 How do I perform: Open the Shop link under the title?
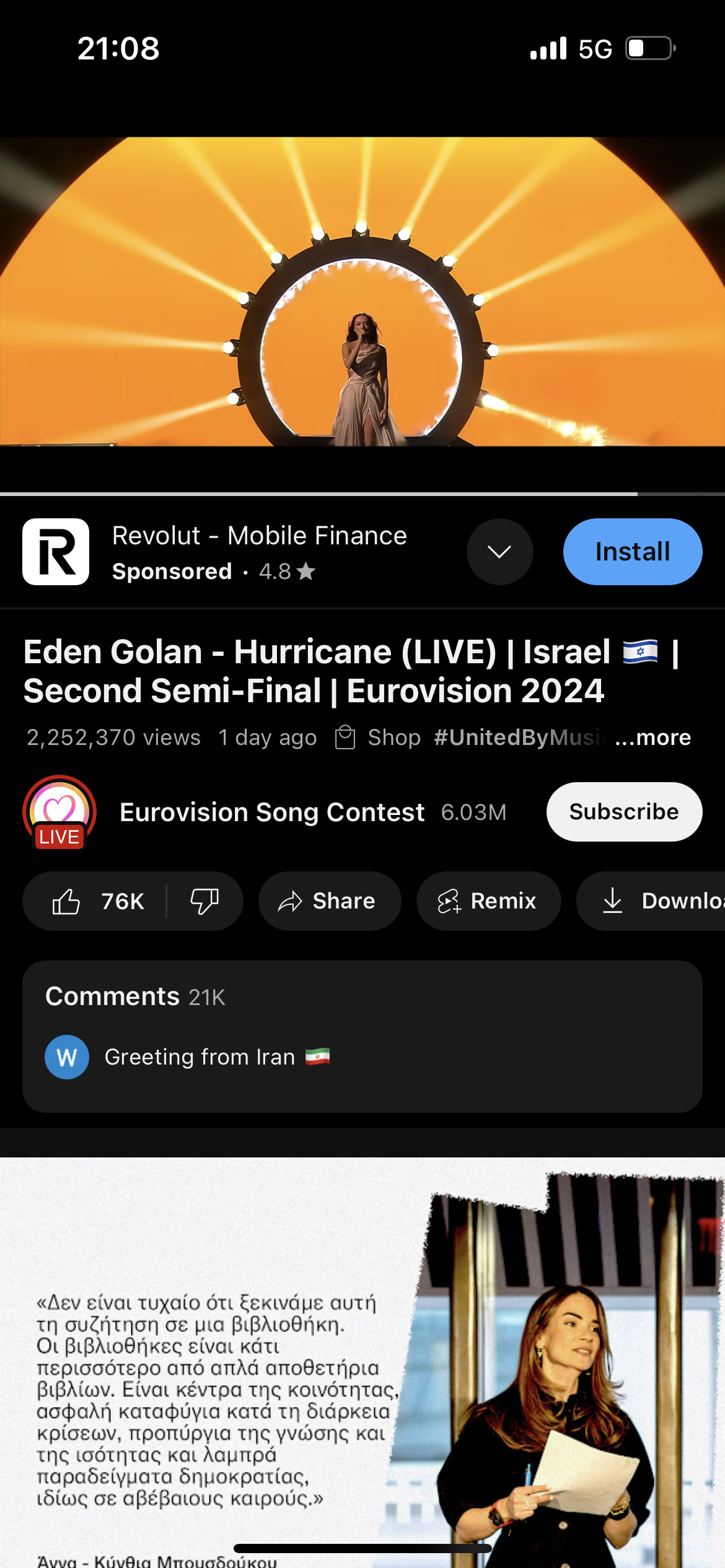coord(379,738)
